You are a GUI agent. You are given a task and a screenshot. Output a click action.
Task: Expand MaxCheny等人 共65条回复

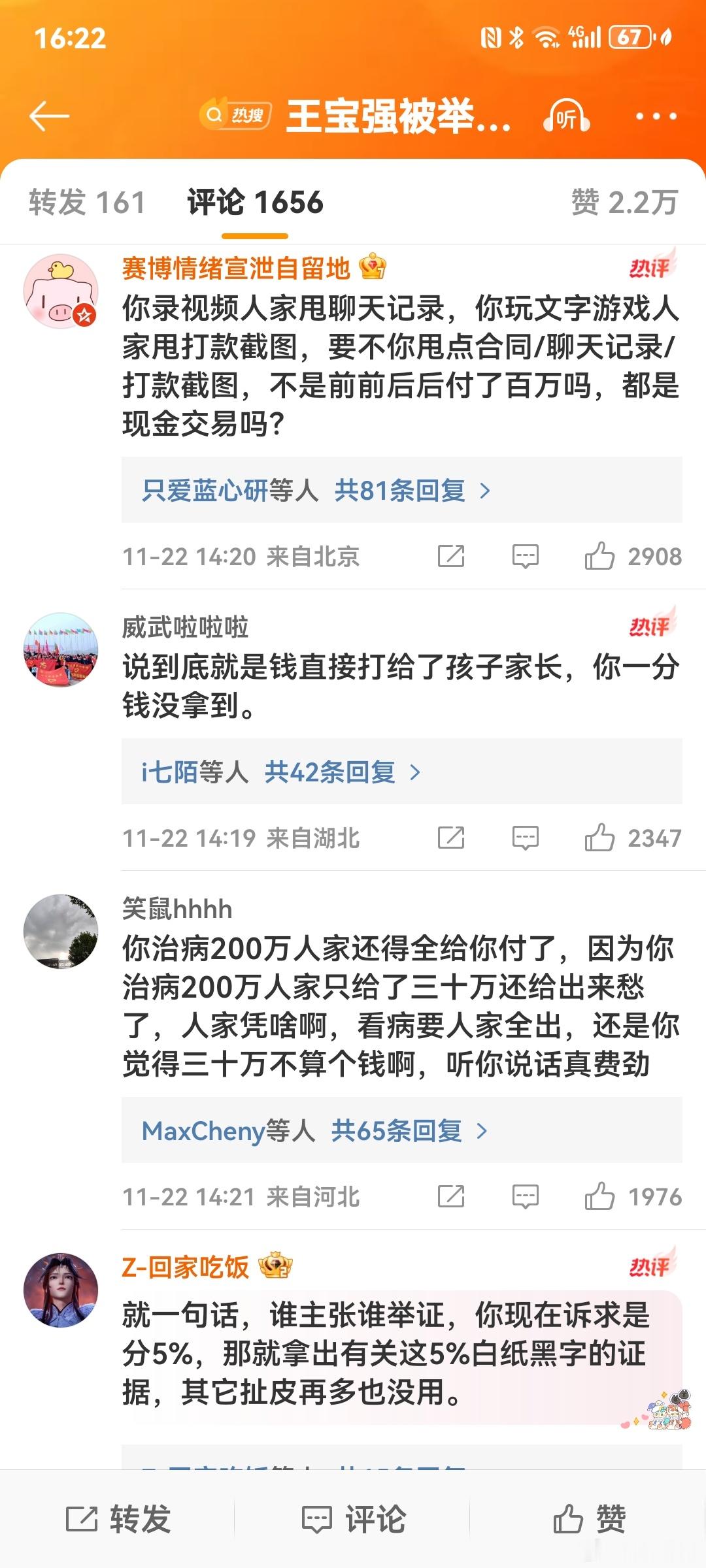[x=314, y=1130]
